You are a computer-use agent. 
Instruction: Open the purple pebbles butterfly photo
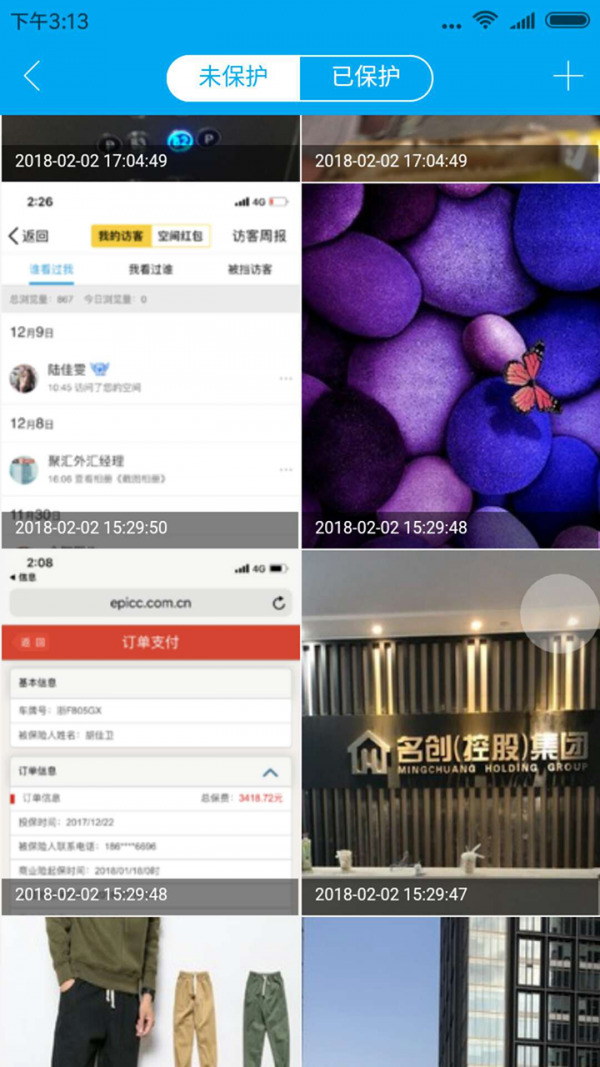pyautogui.click(x=450, y=365)
